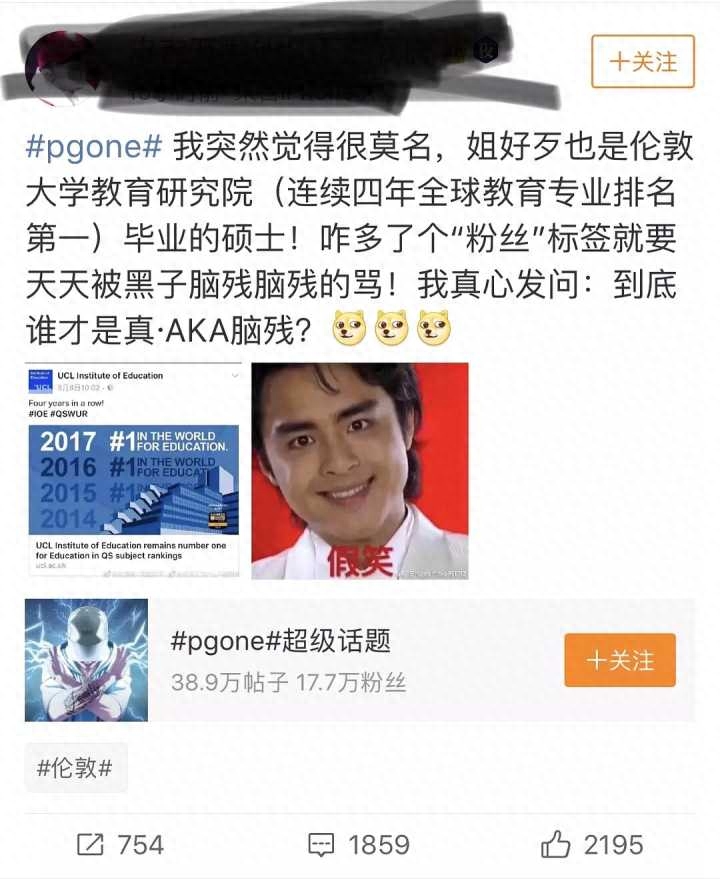View the UCL Institute of Education image
Screen dimensions: 720x879
[134, 471]
